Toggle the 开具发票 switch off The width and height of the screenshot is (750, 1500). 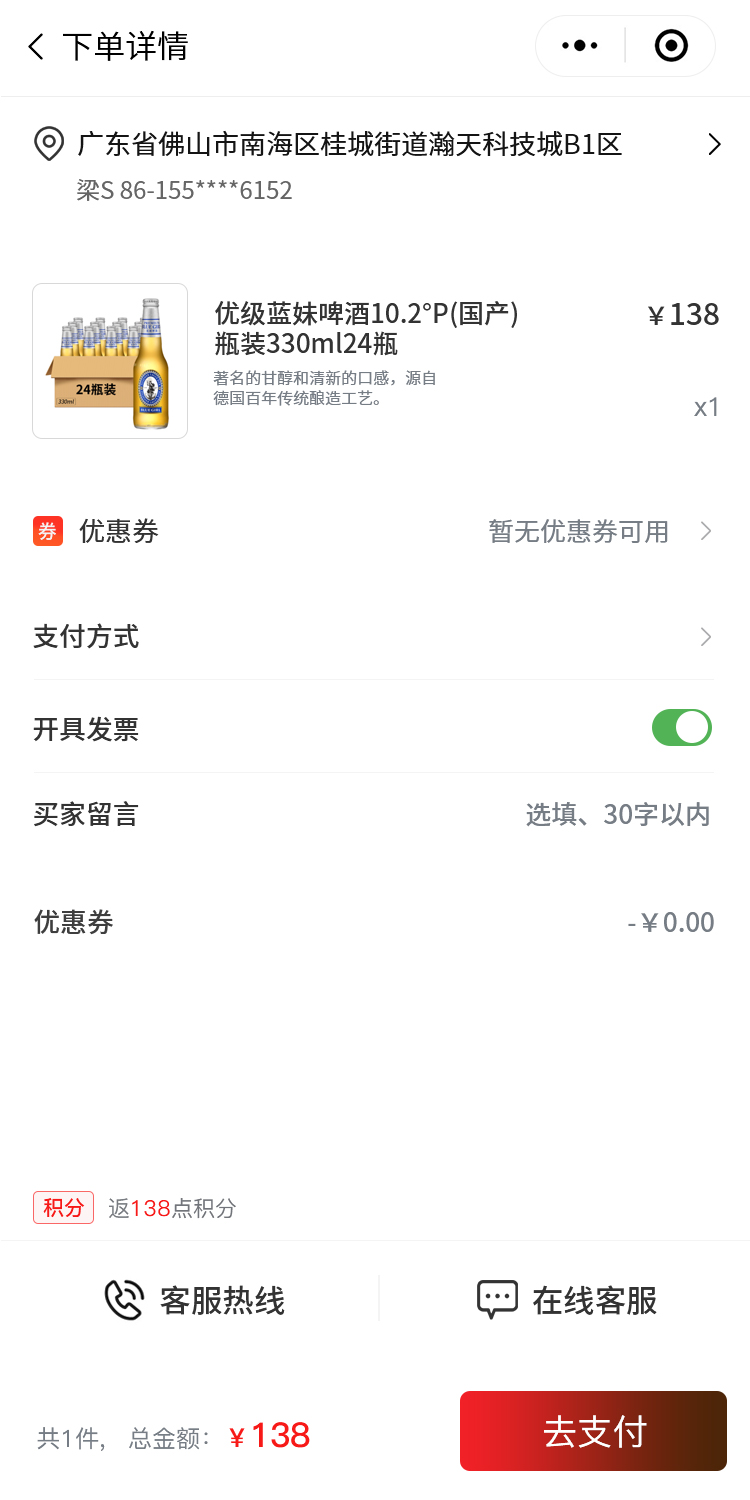click(x=681, y=728)
